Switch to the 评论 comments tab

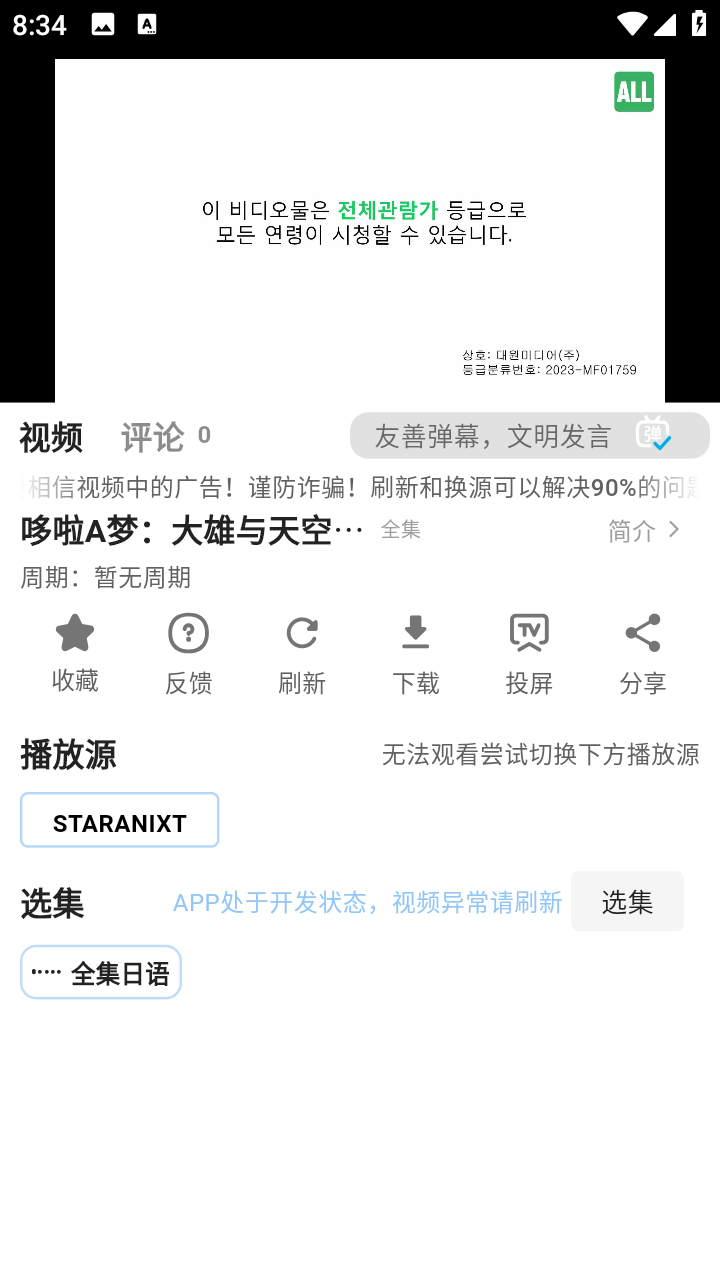[x=153, y=437]
